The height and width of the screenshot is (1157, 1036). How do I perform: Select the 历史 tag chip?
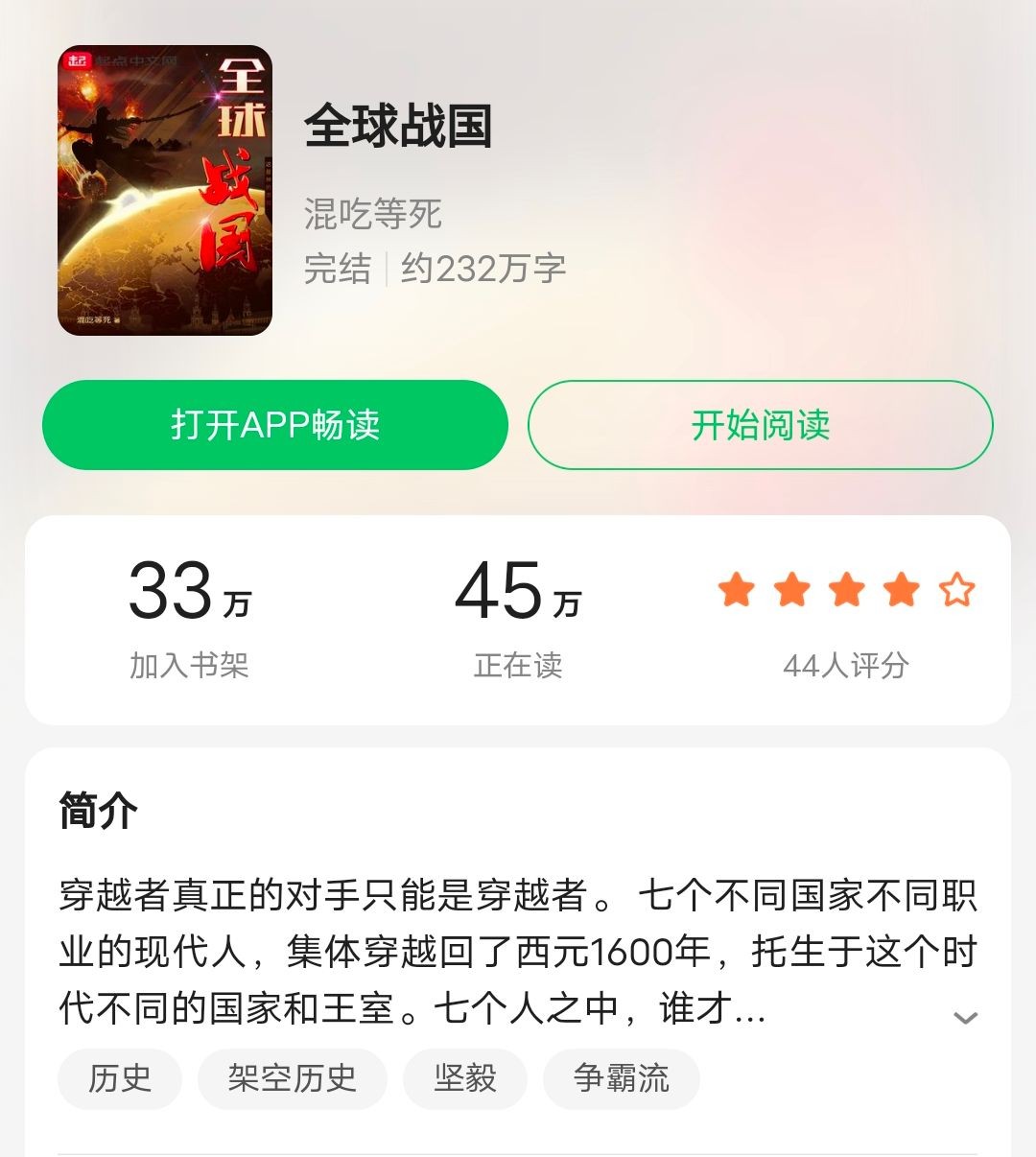click(120, 1078)
